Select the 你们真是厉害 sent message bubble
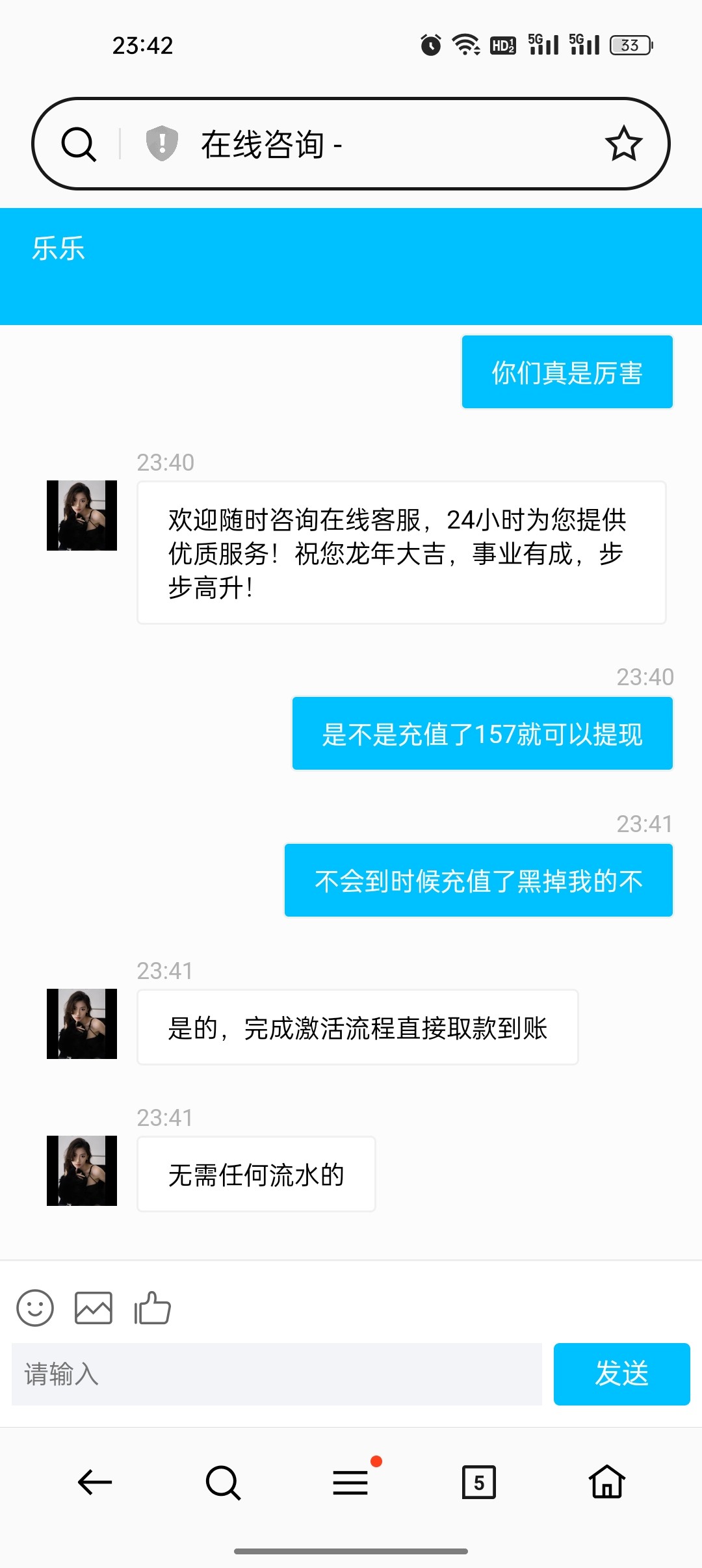The width and height of the screenshot is (702, 1568). click(567, 371)
